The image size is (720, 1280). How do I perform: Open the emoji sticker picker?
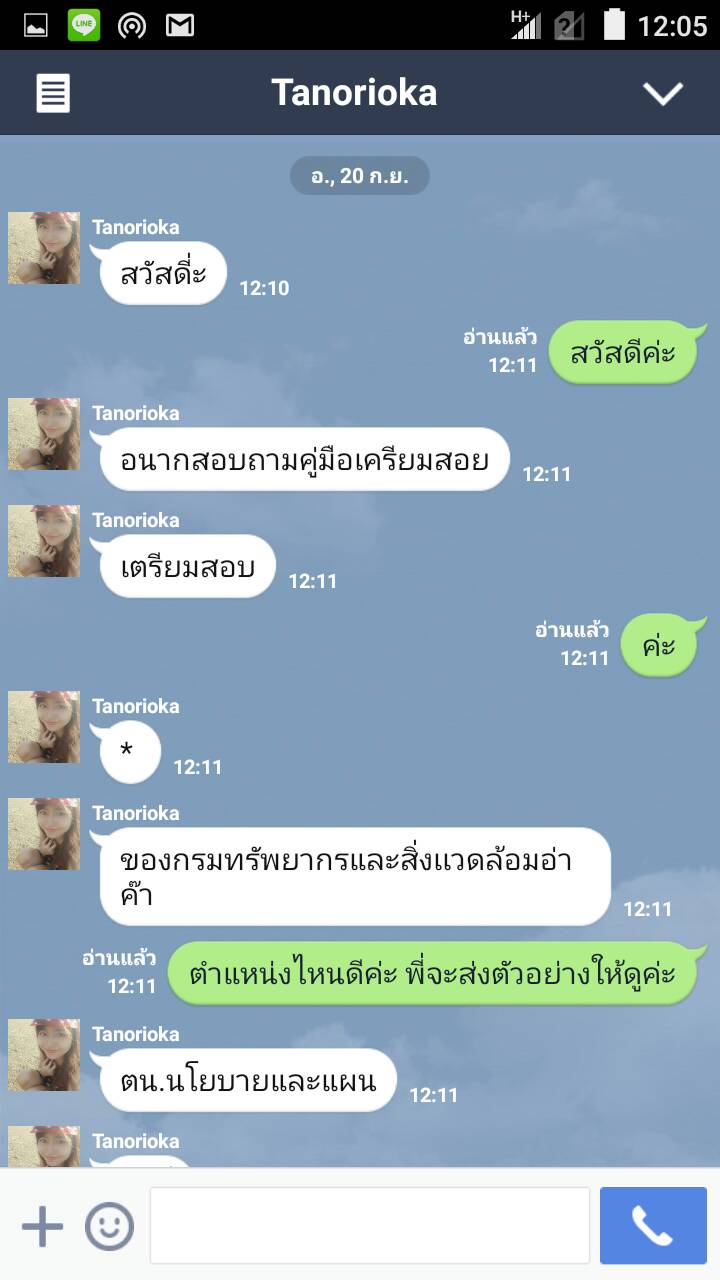click(109, 1226)
